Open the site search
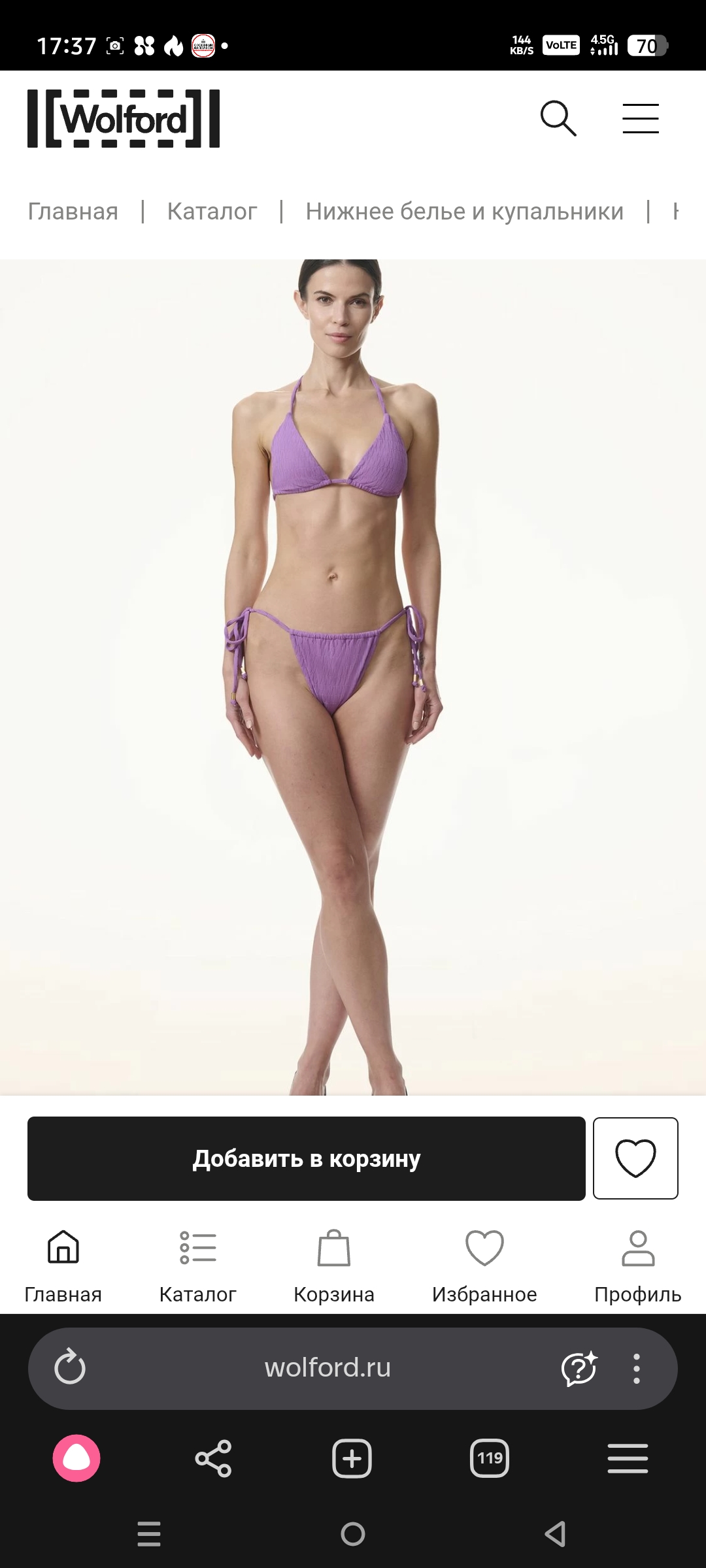This screenshot has width=706, height=1568. (x=558, y=118)
